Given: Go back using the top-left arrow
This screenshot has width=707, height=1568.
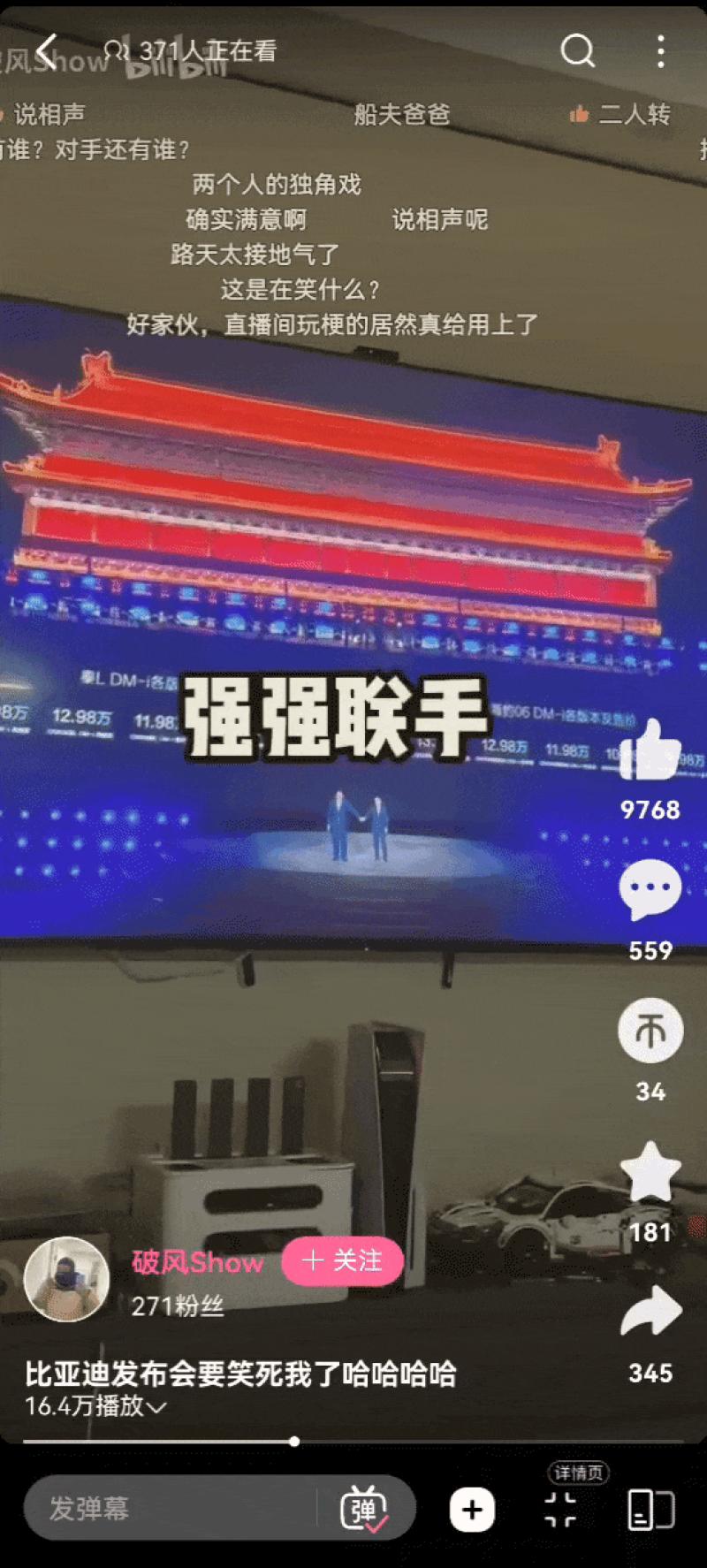Looking at the screenshot, I should coord(46,52).
